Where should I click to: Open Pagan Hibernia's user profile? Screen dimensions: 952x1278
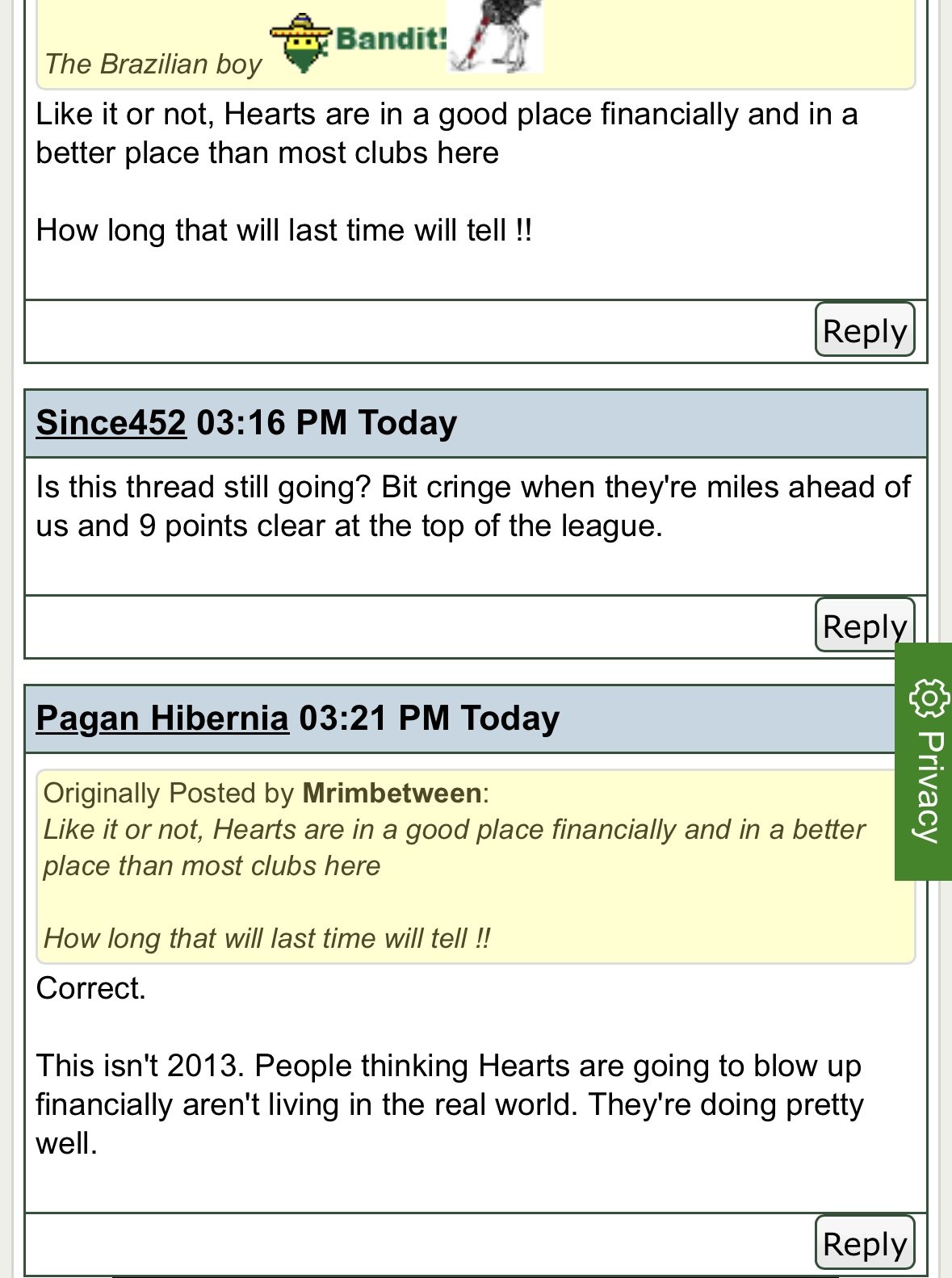coord(162,719)
